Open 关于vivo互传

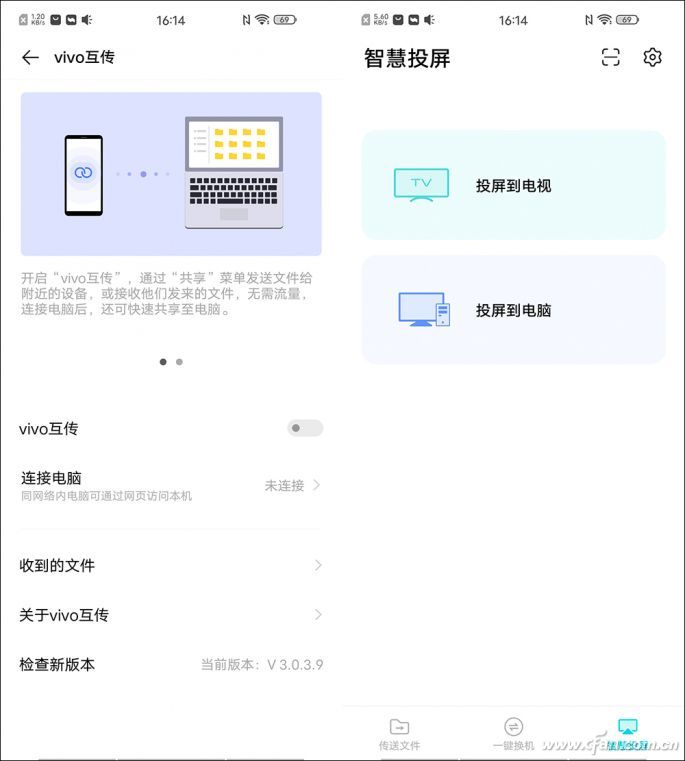[170, 615]
